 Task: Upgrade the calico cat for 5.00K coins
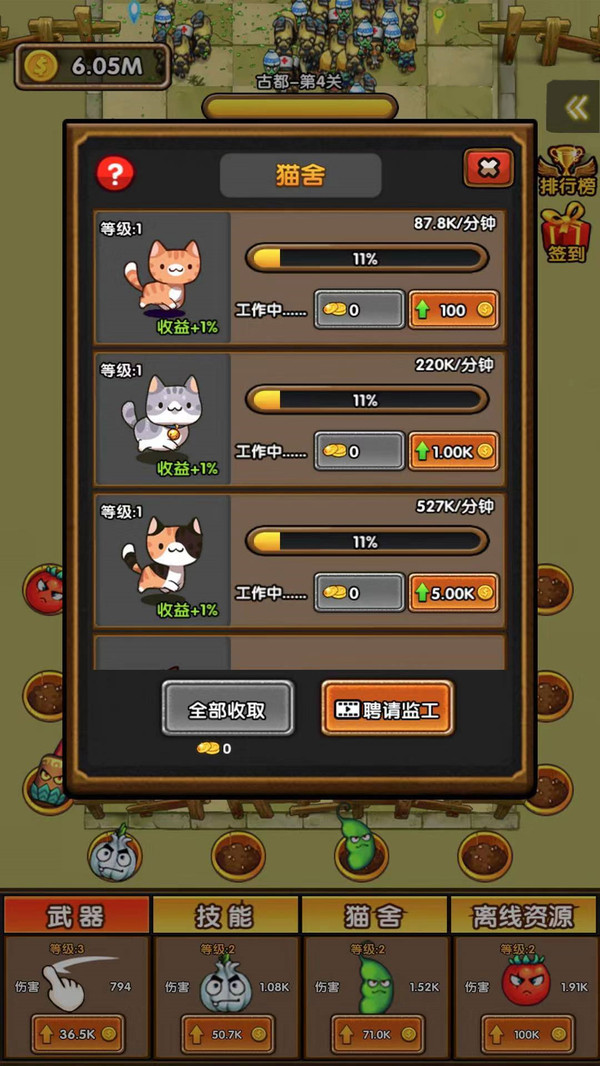coord(453,593)
